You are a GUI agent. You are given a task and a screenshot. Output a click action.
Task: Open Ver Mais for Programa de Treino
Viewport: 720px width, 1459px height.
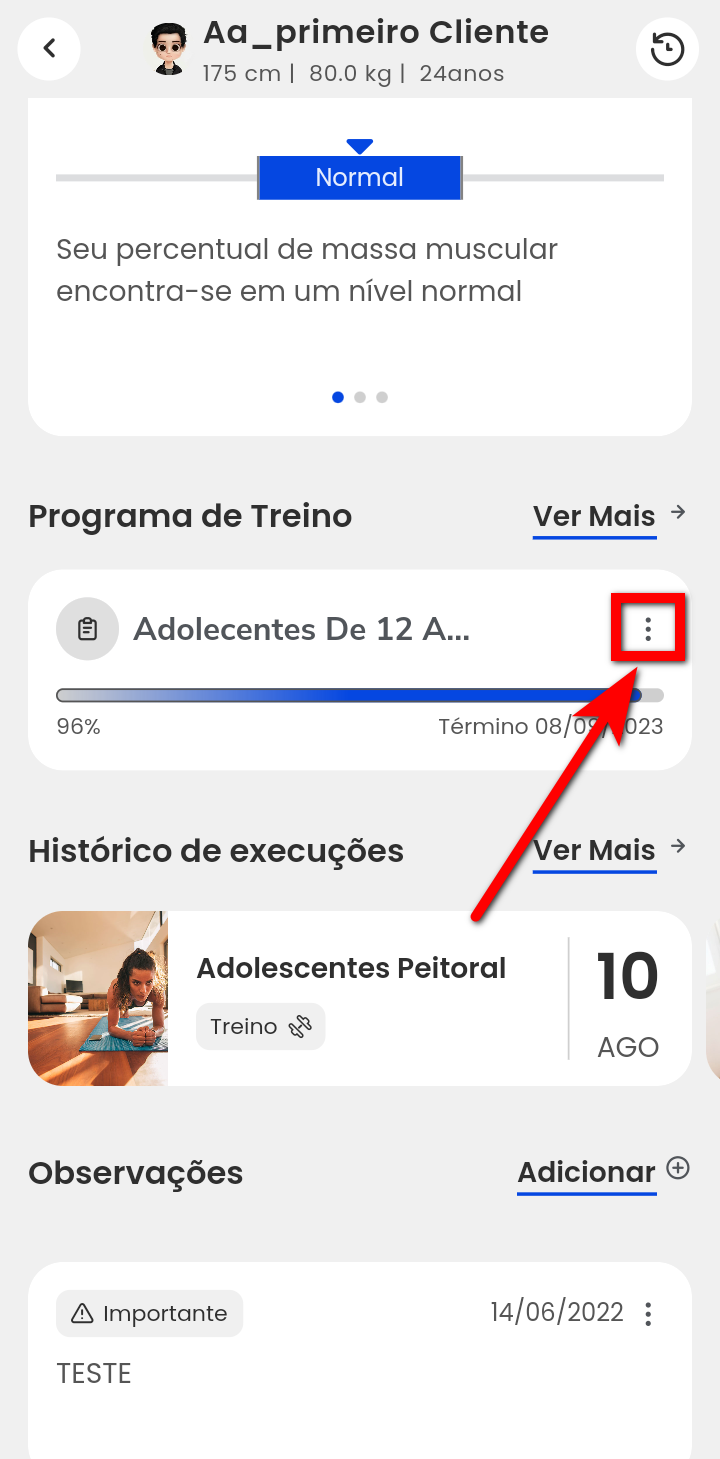pyautogui.click(x=595, y=517)
